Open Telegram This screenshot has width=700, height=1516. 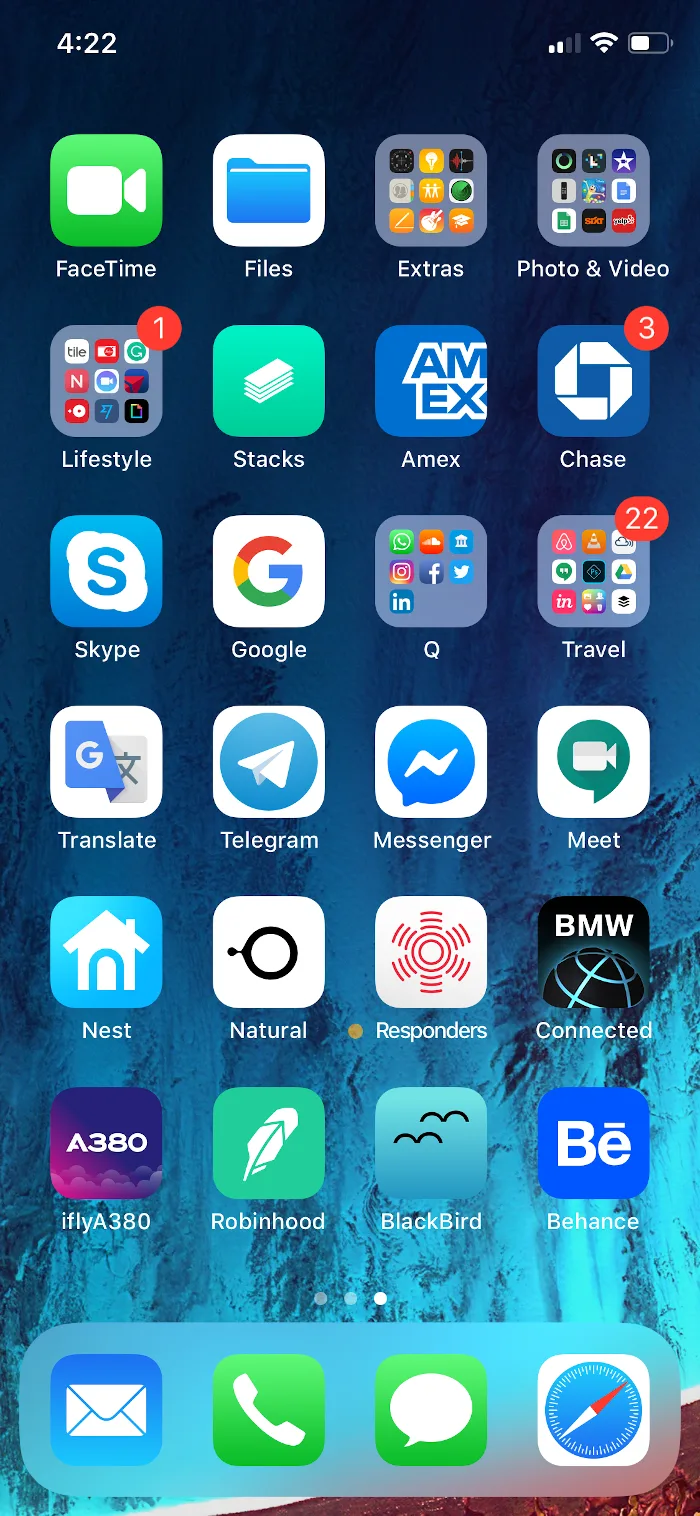(269, 762)
